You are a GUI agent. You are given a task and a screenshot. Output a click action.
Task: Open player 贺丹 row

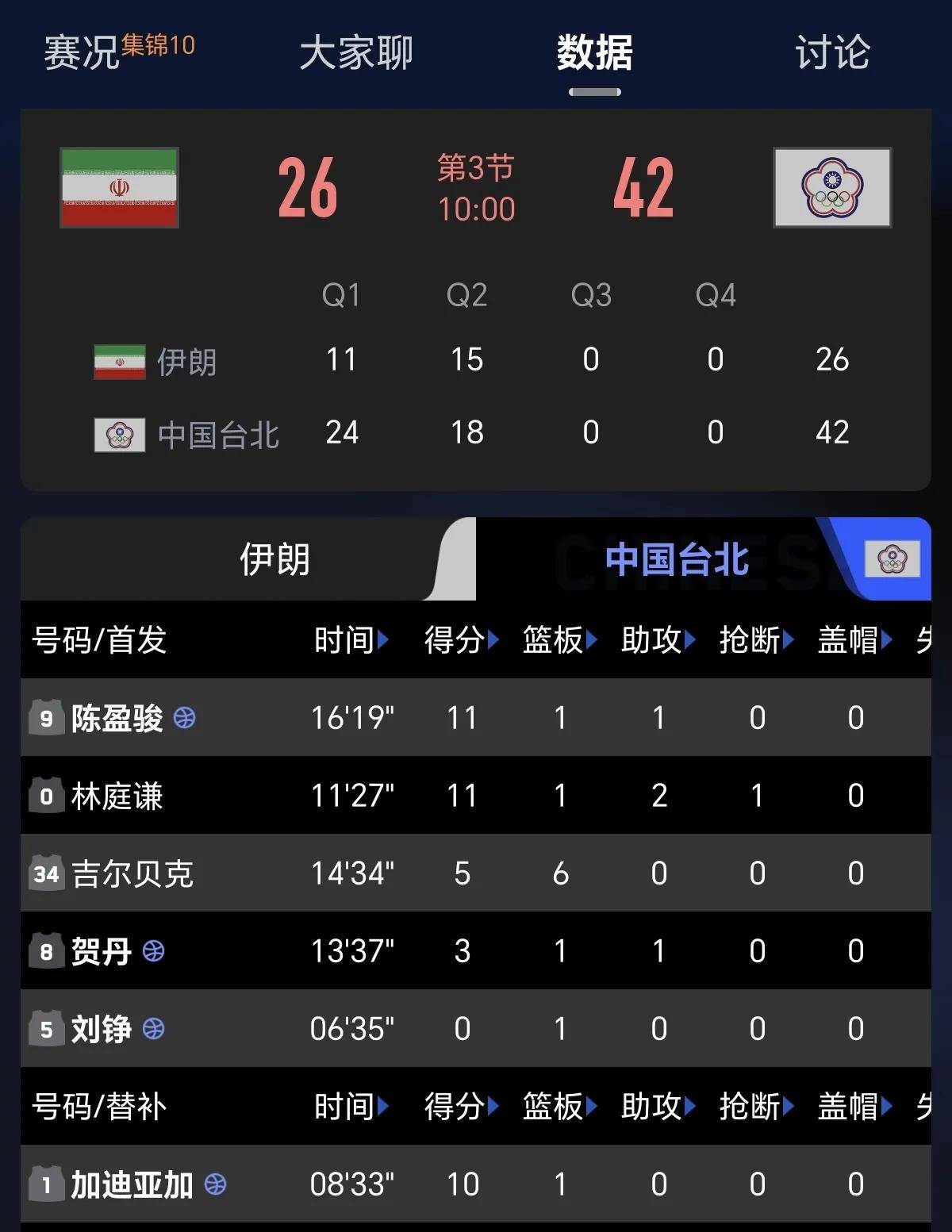tap(102, 951)
